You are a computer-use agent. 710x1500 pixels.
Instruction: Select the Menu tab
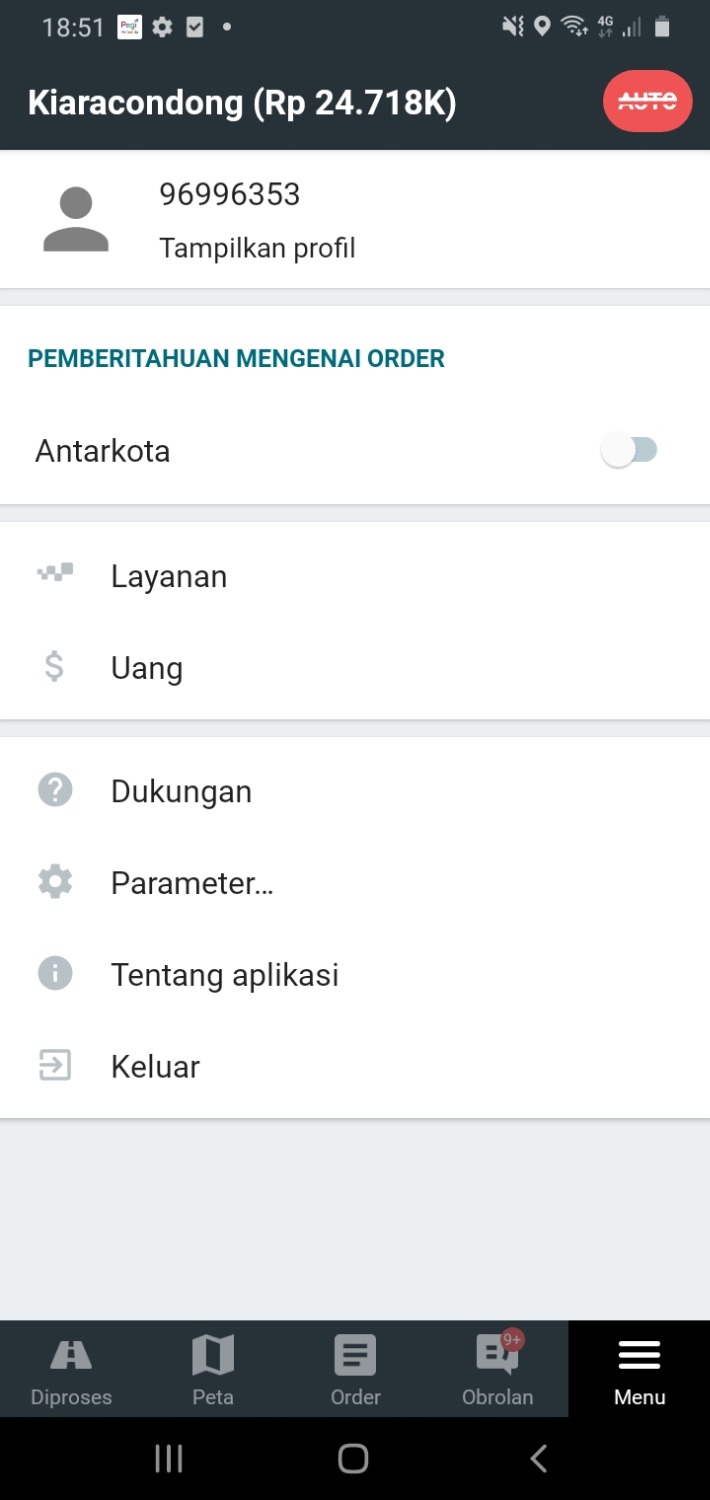(639, 1370)
